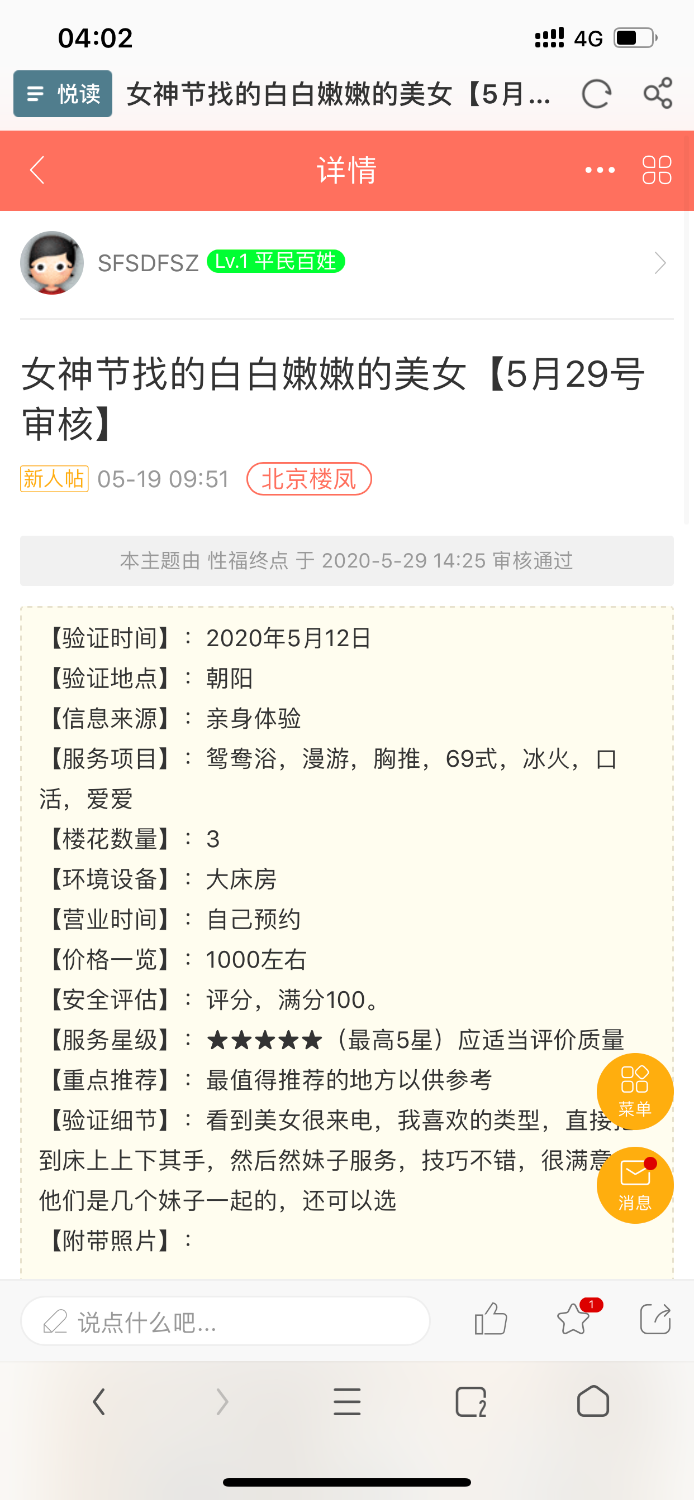Image resolution: width=694 pixels, height=1500 pixels.
Task: Open the floating 菜单 button
Action: pyautogui.click(x=635, y=1091)
